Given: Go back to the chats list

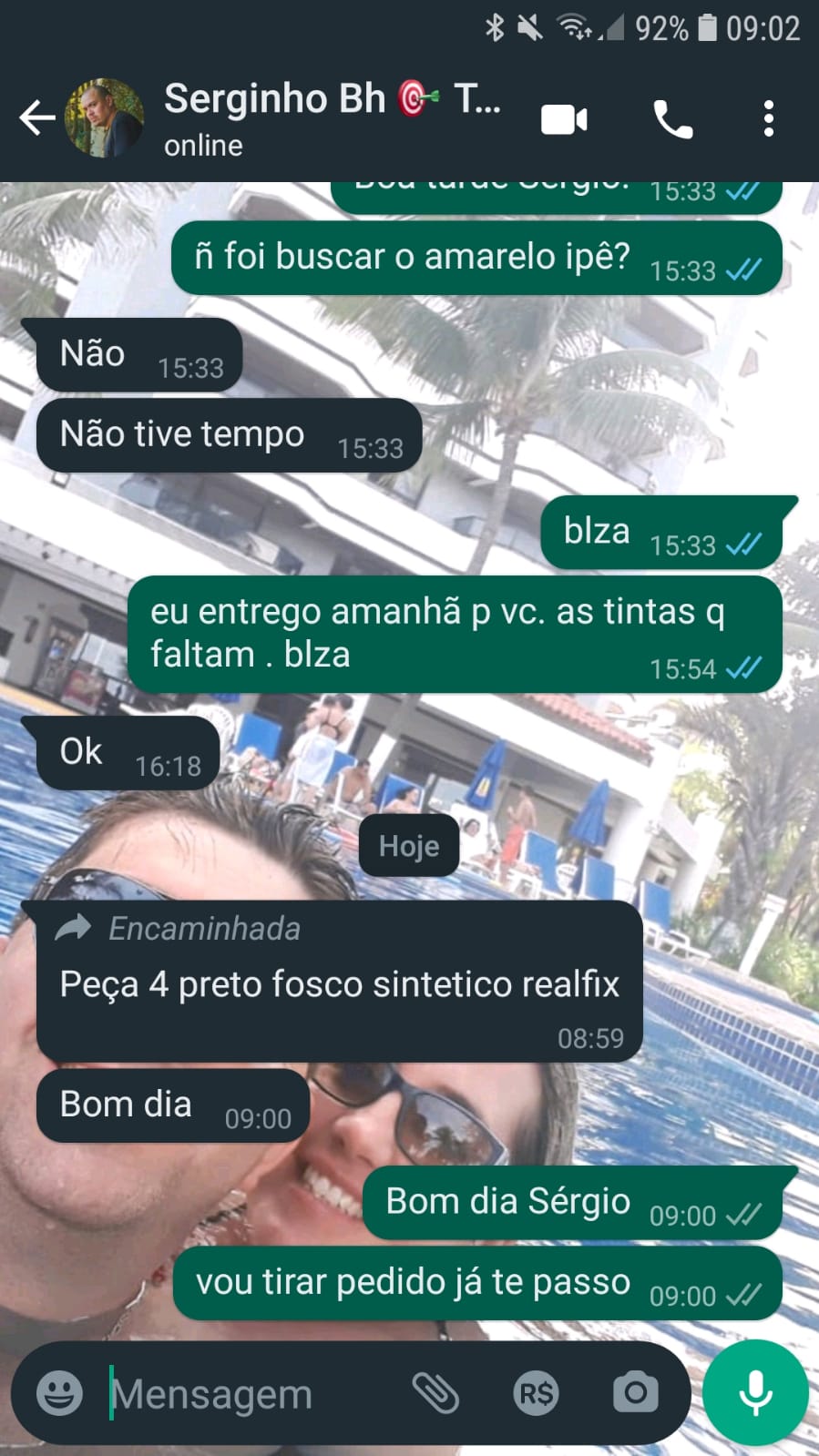Looking at the screenshot, I should 36,118.
